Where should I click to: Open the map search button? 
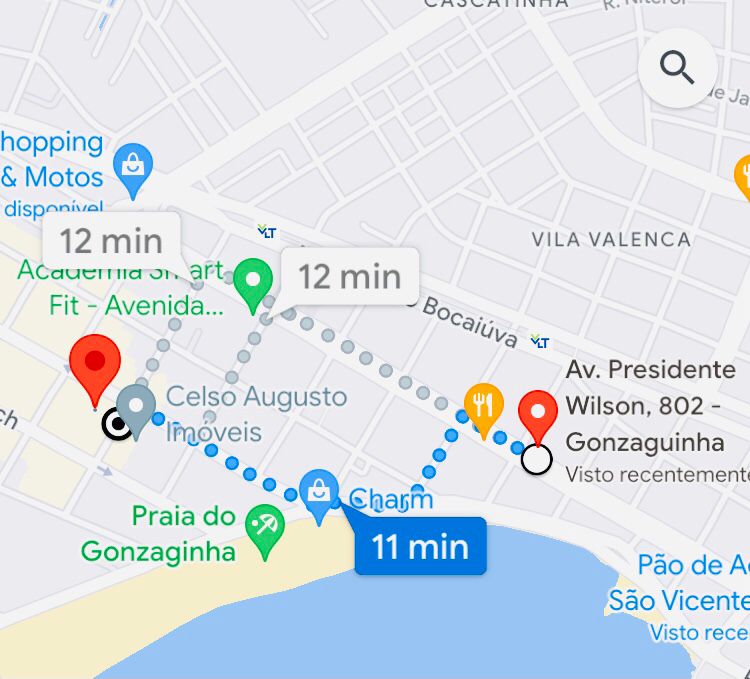coord(677,68)
